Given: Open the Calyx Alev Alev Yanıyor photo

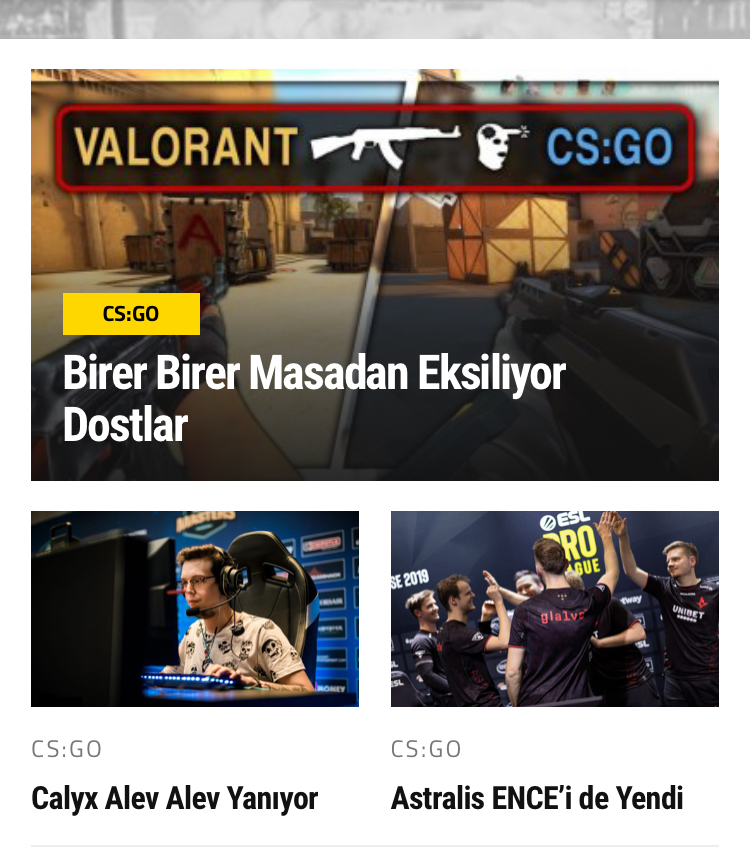Looking at the screenshot, I should click(195, 608).
